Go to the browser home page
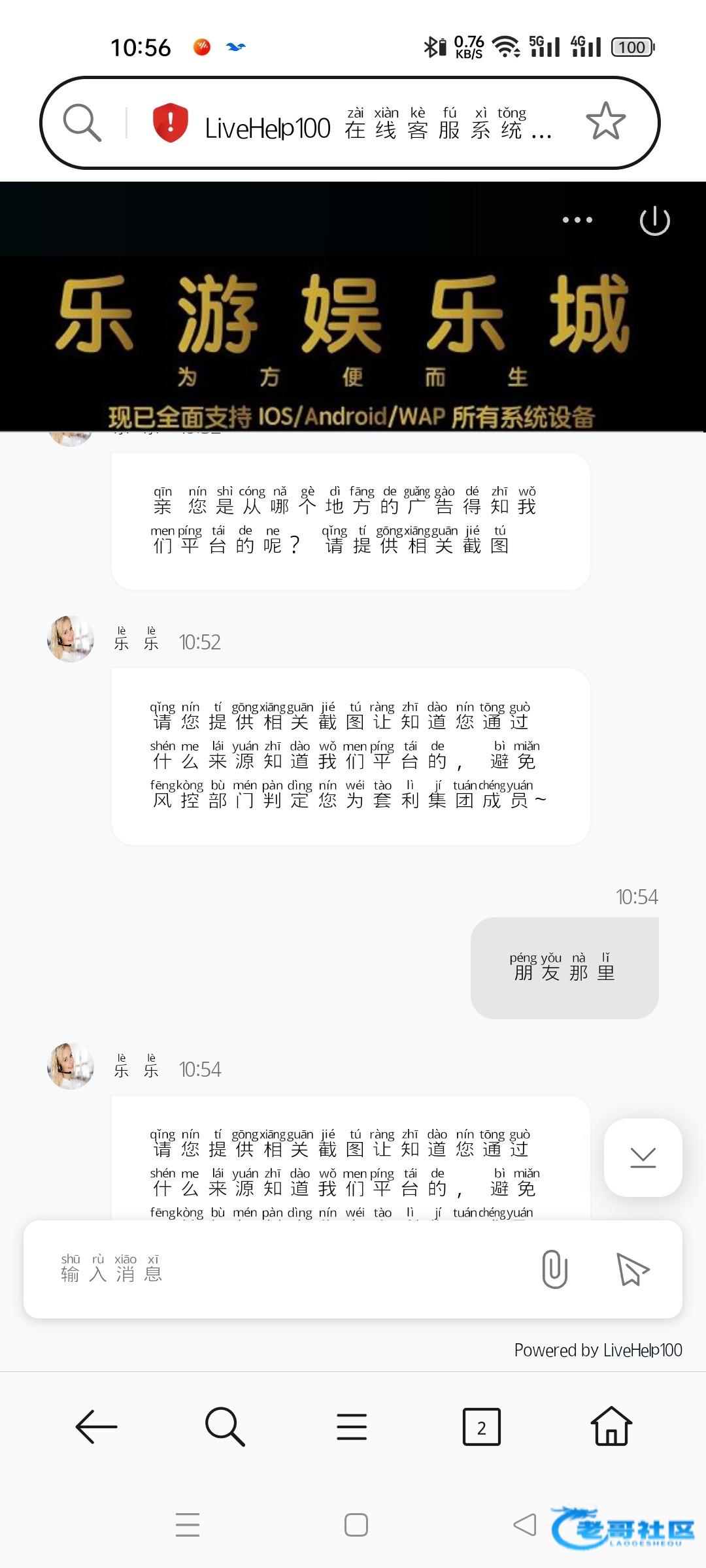This screenshot has width=706, height=1568. pyautogui.click(x=611, y=1426)
